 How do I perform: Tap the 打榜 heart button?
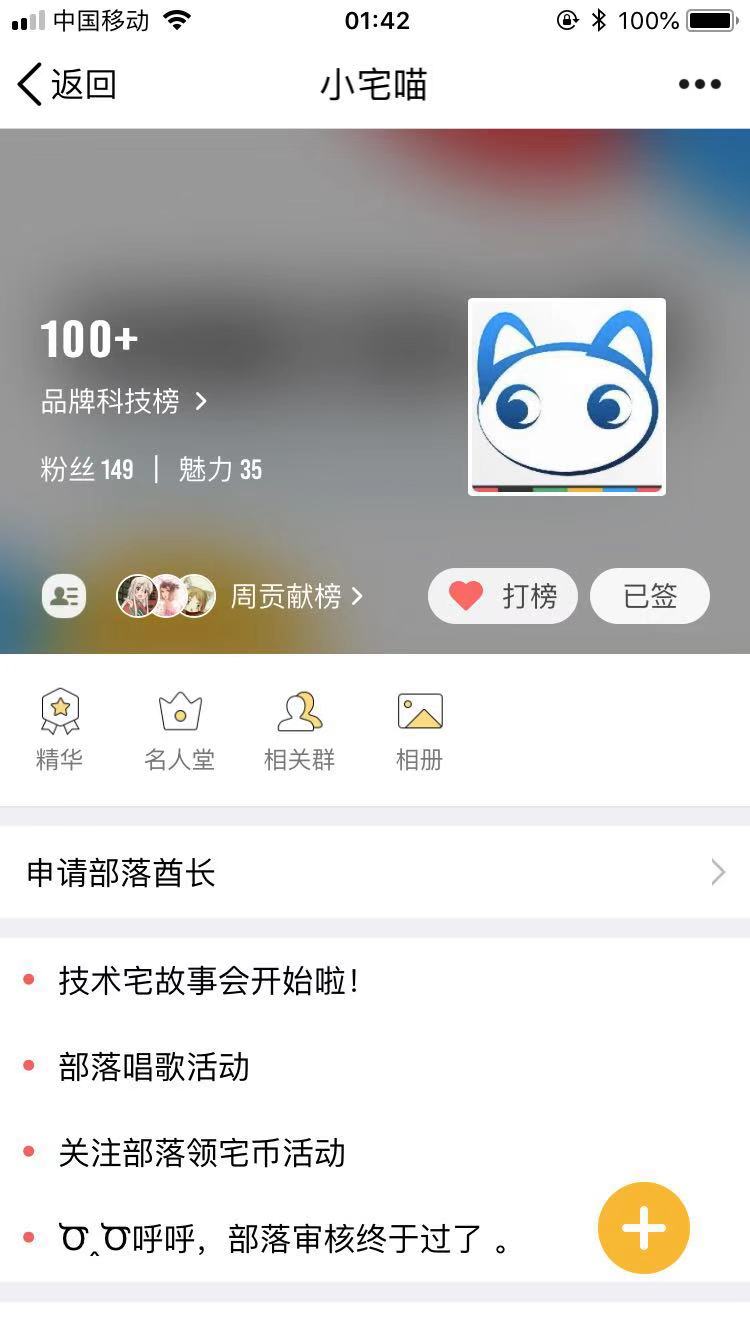coord(502,597)
